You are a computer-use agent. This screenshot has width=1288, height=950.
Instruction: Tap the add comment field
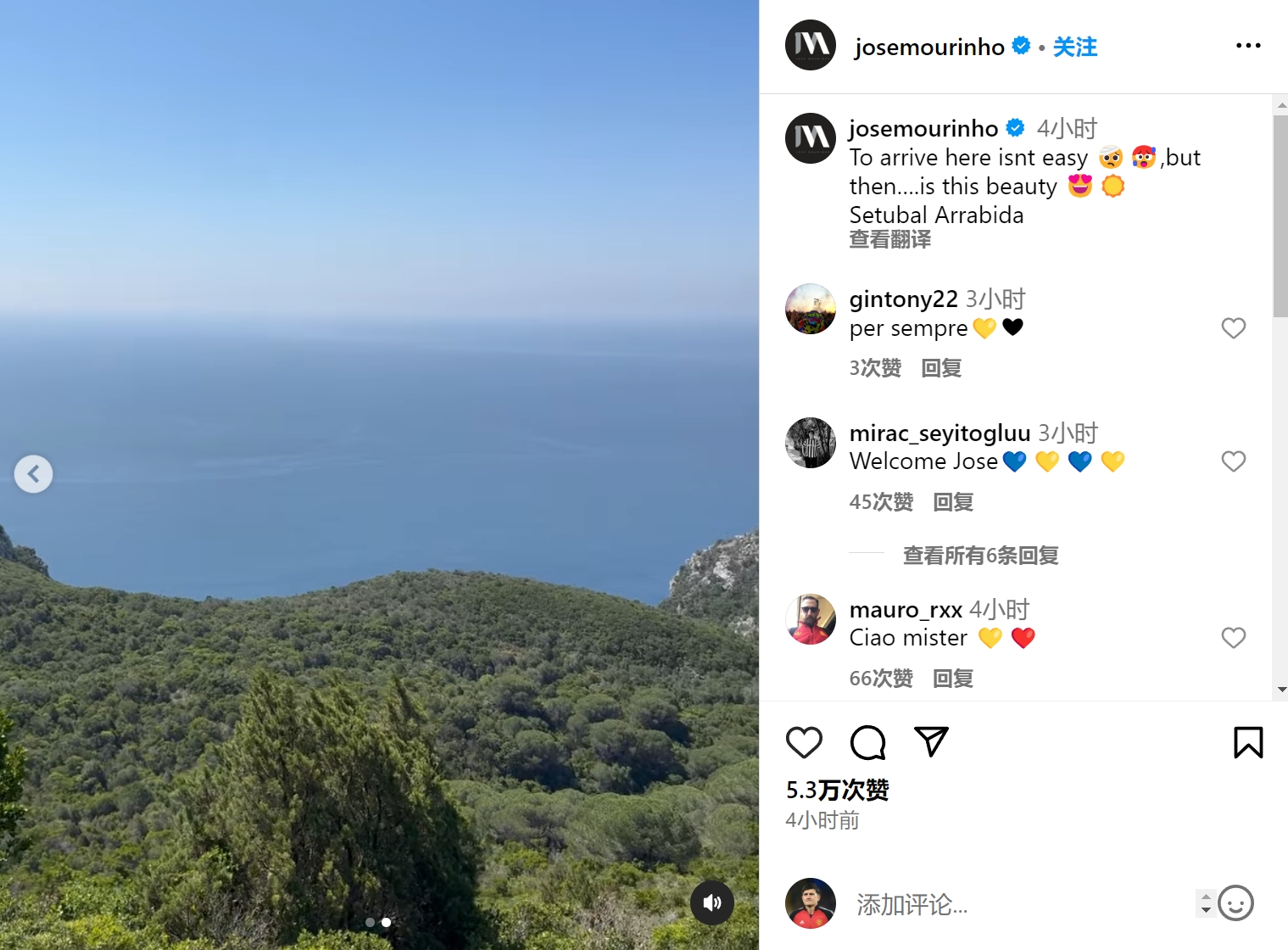[x=1018, y=904]
